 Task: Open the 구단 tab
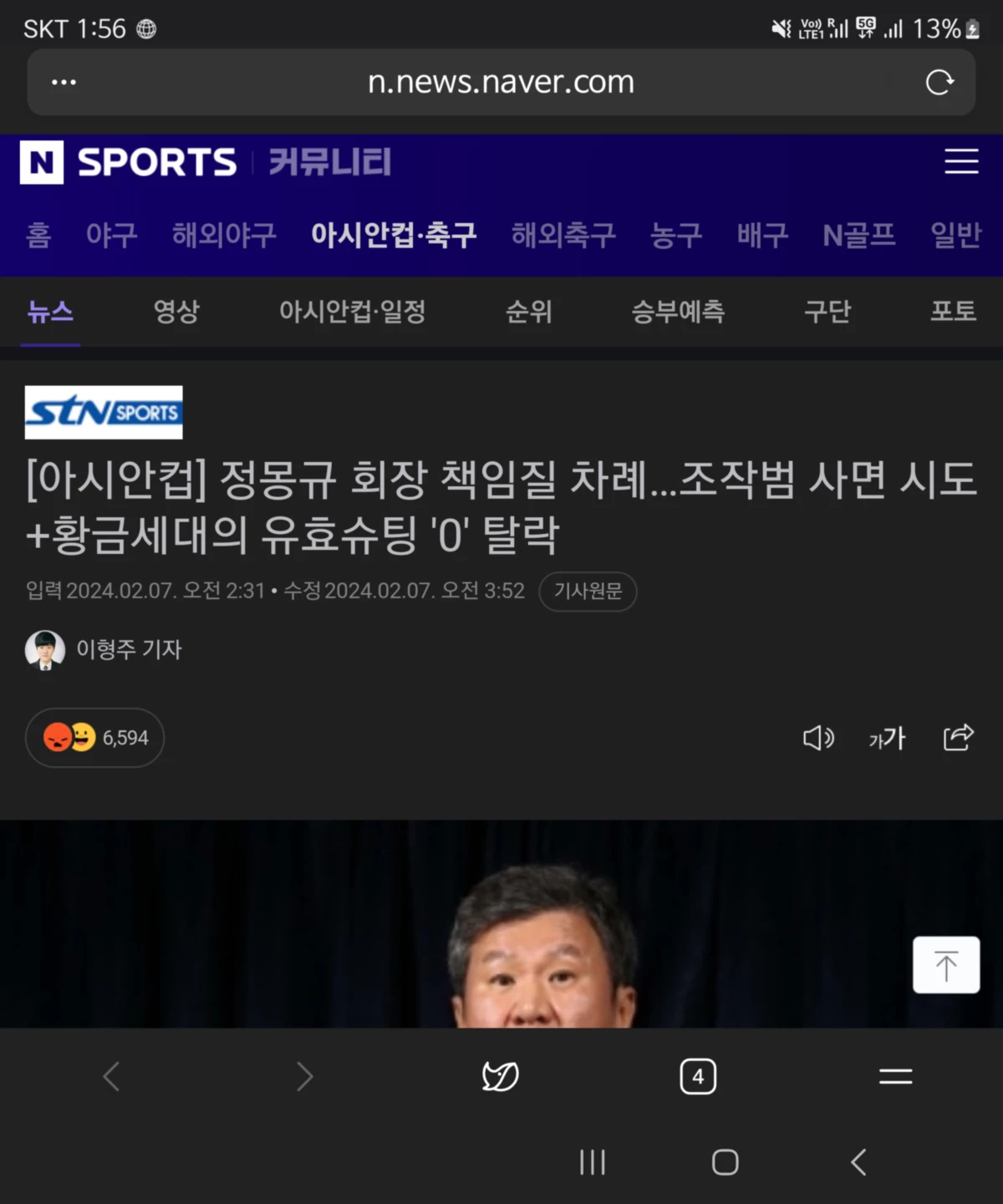(827, 312)
